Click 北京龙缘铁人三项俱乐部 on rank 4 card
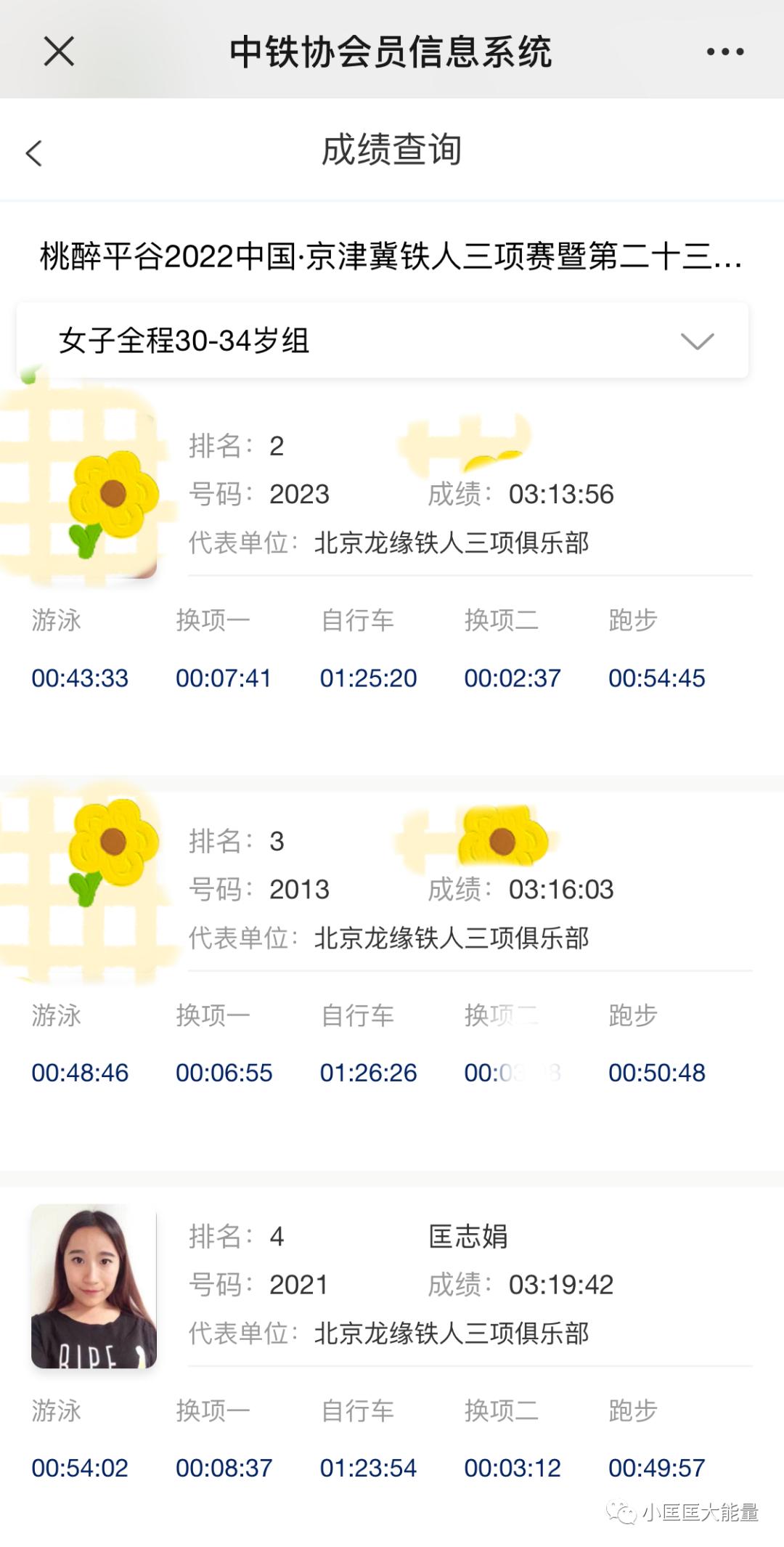The width and height of the screenshot is (784, 1547). tap(452, 1334)
